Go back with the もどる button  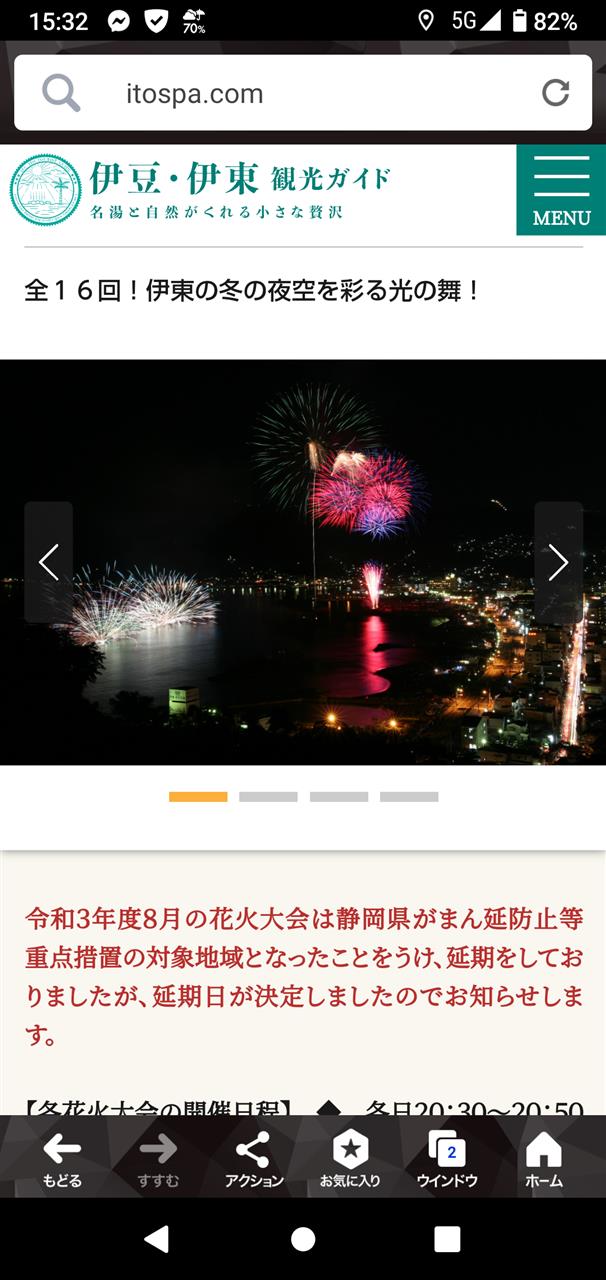click(64, 1160)
